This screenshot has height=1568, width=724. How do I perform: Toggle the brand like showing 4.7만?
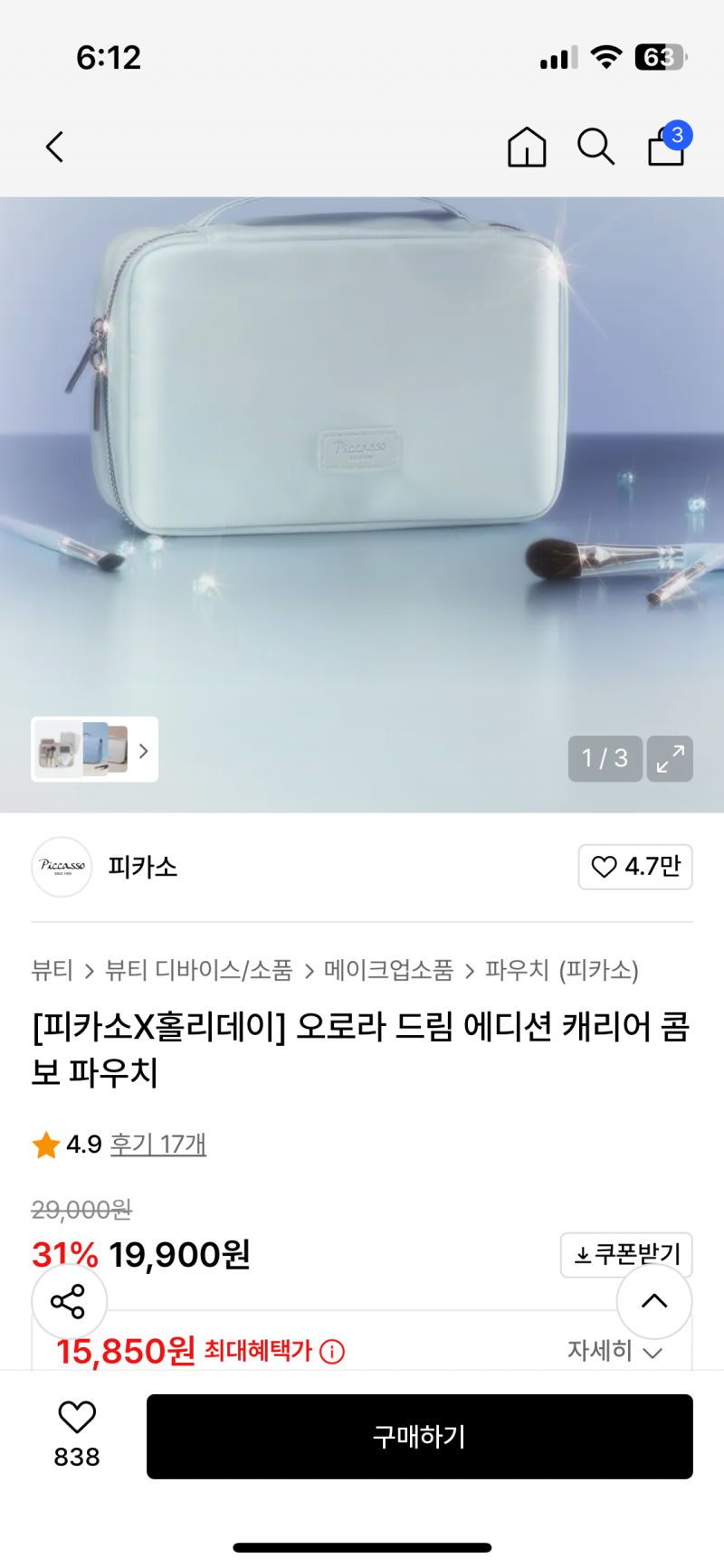point(635,867)
